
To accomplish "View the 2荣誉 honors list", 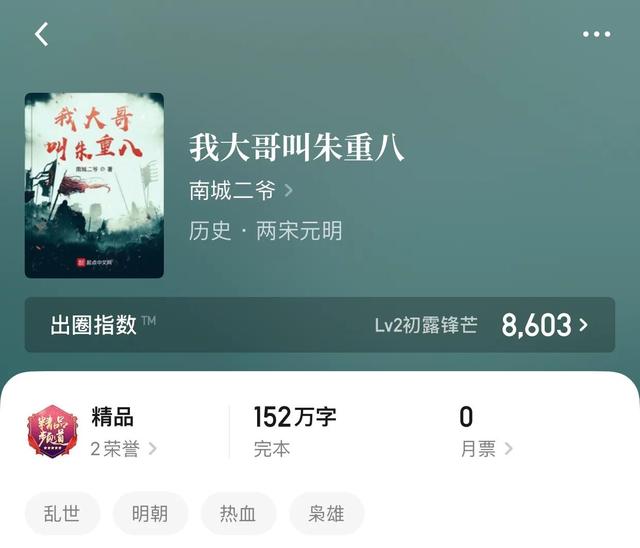I will tap(123, 449).
